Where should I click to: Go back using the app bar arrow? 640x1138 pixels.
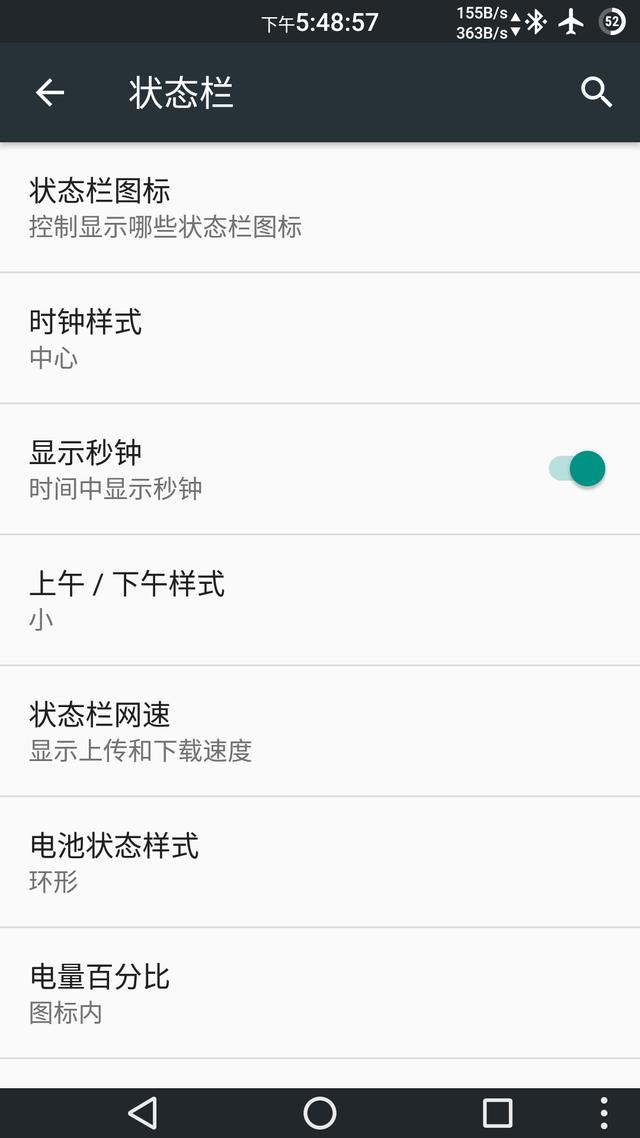tap(50, 92)
